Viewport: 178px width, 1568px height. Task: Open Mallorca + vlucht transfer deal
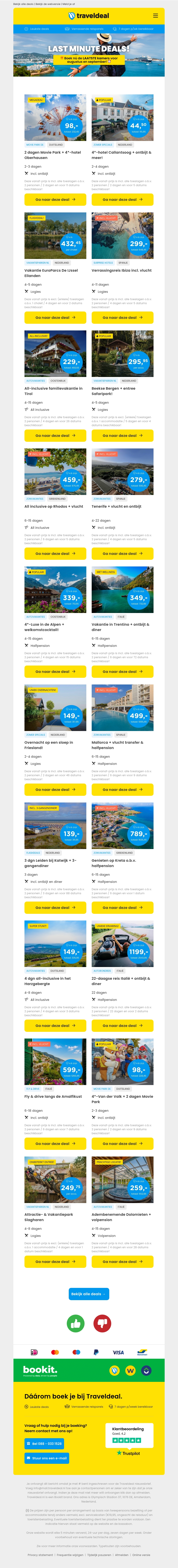click(x=122, y=790)
